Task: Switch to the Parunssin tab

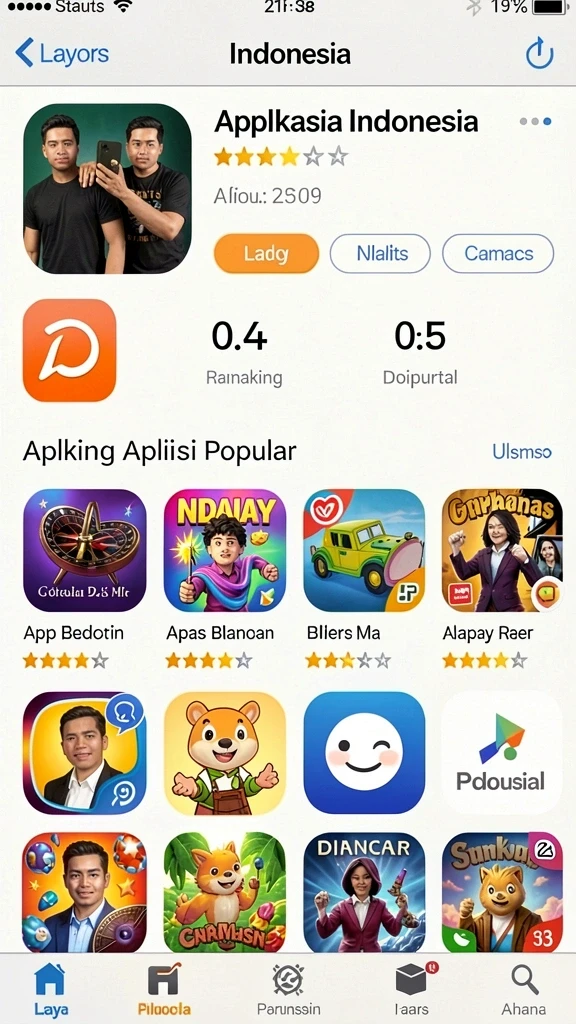Action: [x=289, y=989]
